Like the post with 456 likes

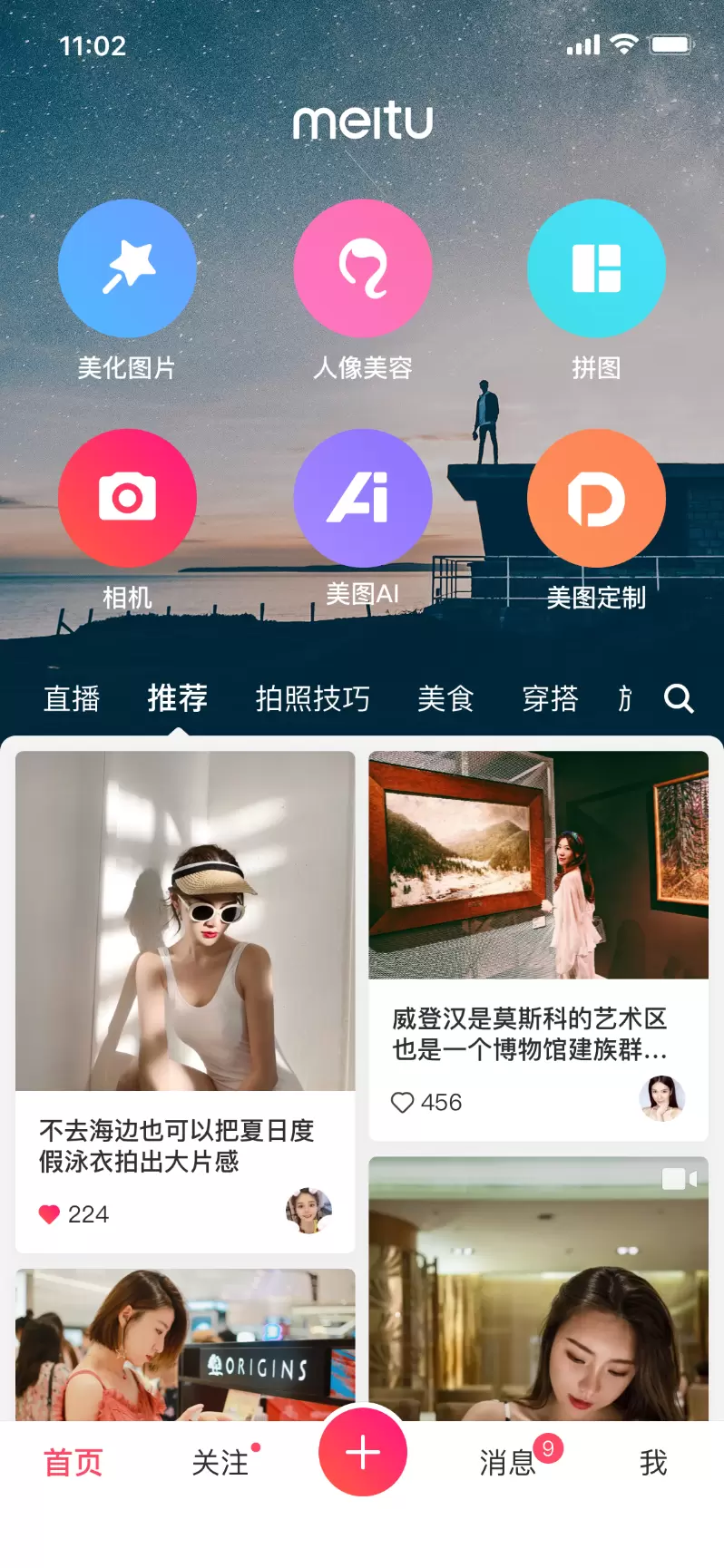pos(402,1103)
